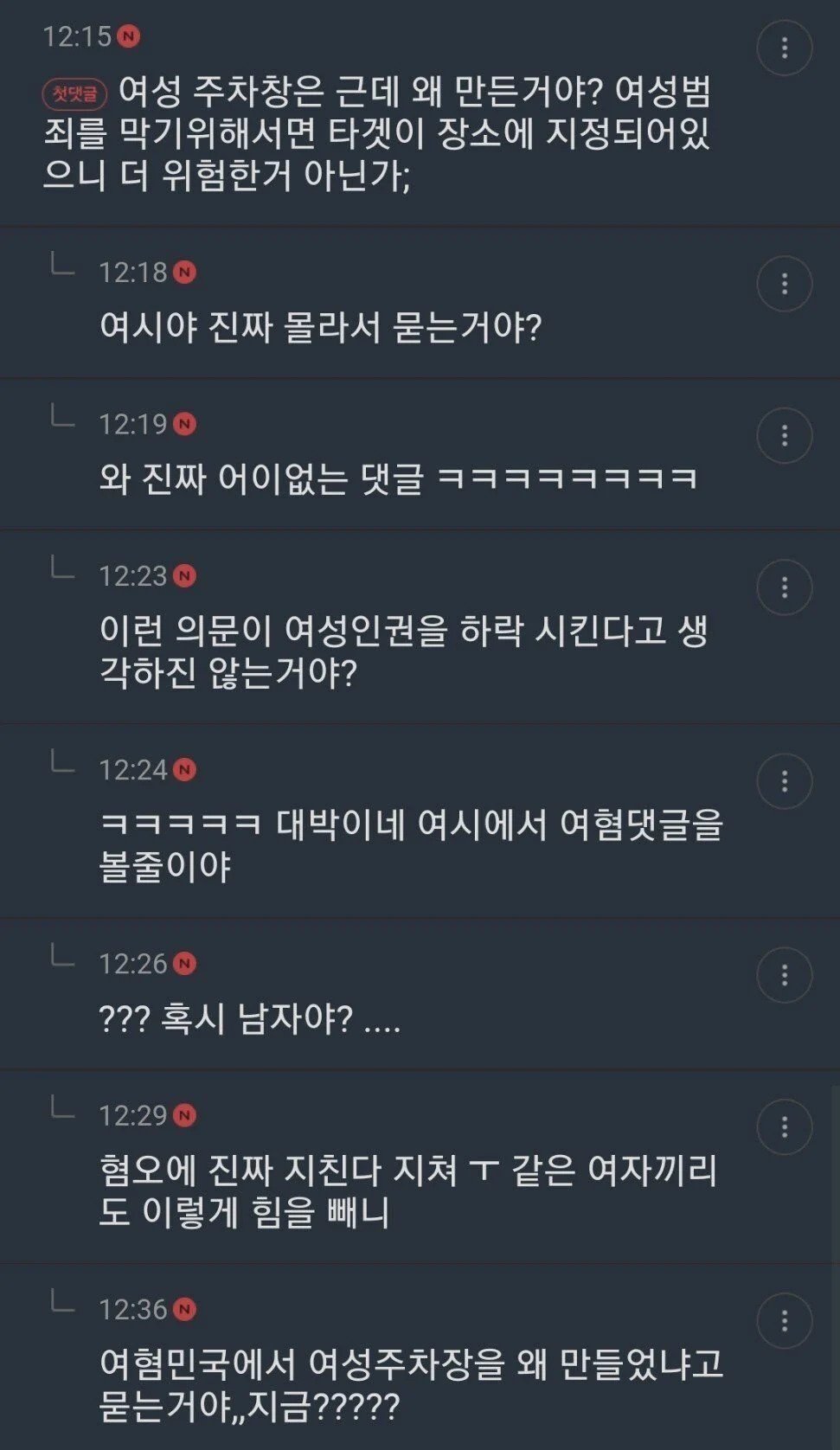
Task: Open options menu for the 12:23 reply
Action: pos(785,587)
